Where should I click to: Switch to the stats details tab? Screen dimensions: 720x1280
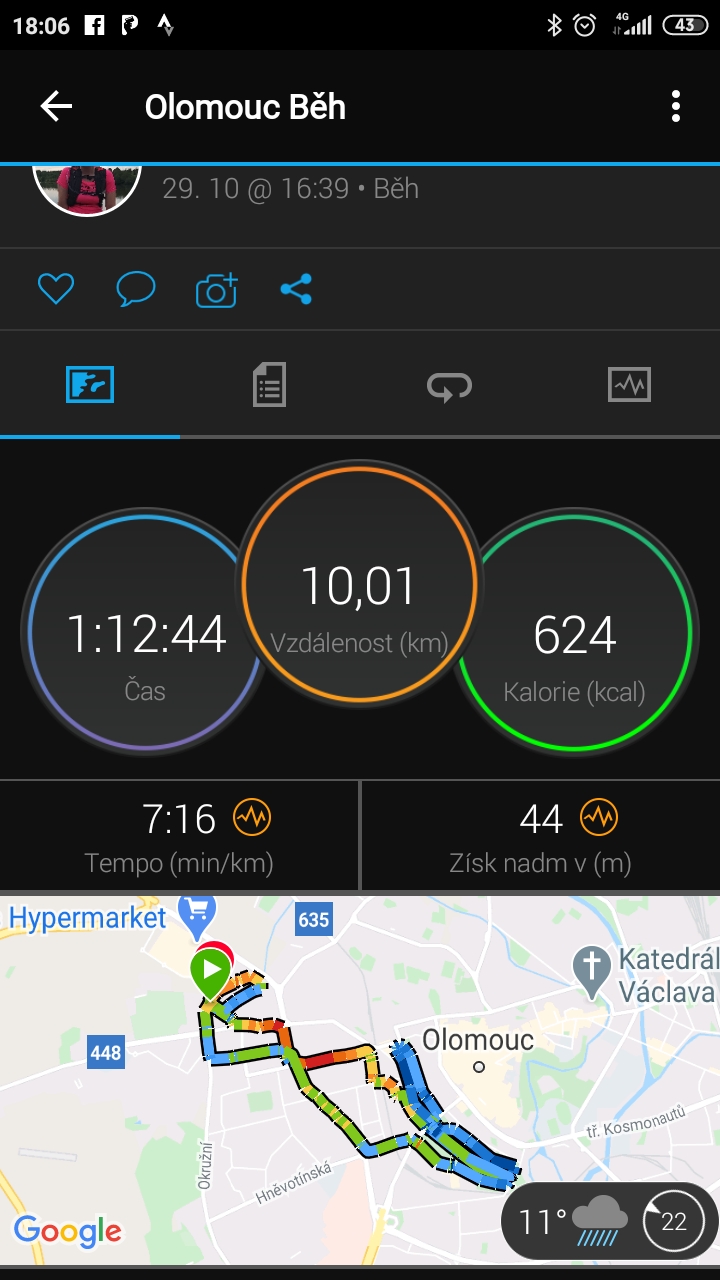(269, 385)
